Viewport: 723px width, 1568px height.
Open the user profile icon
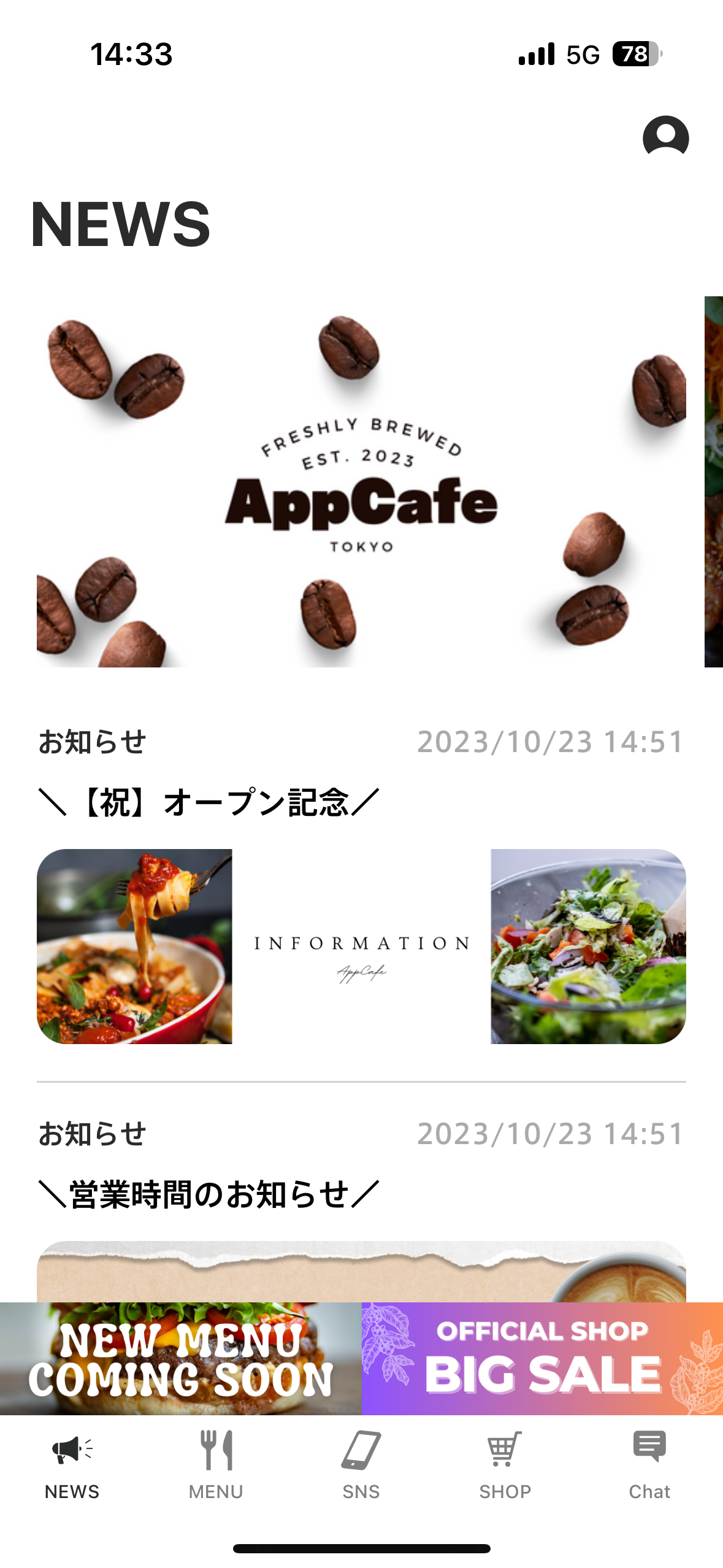[665, 136]
